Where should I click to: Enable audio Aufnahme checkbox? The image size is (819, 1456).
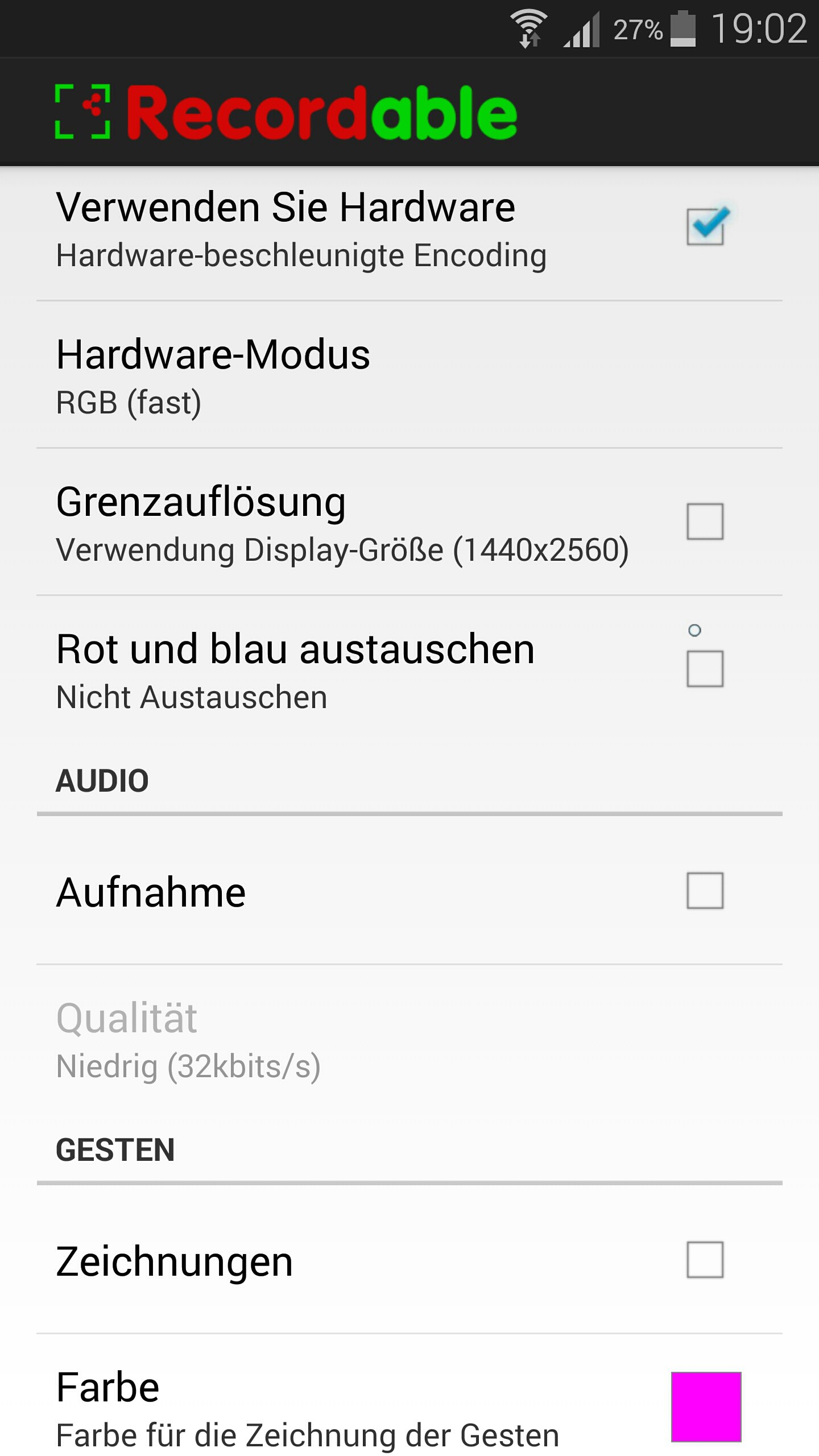coord(705,891)
